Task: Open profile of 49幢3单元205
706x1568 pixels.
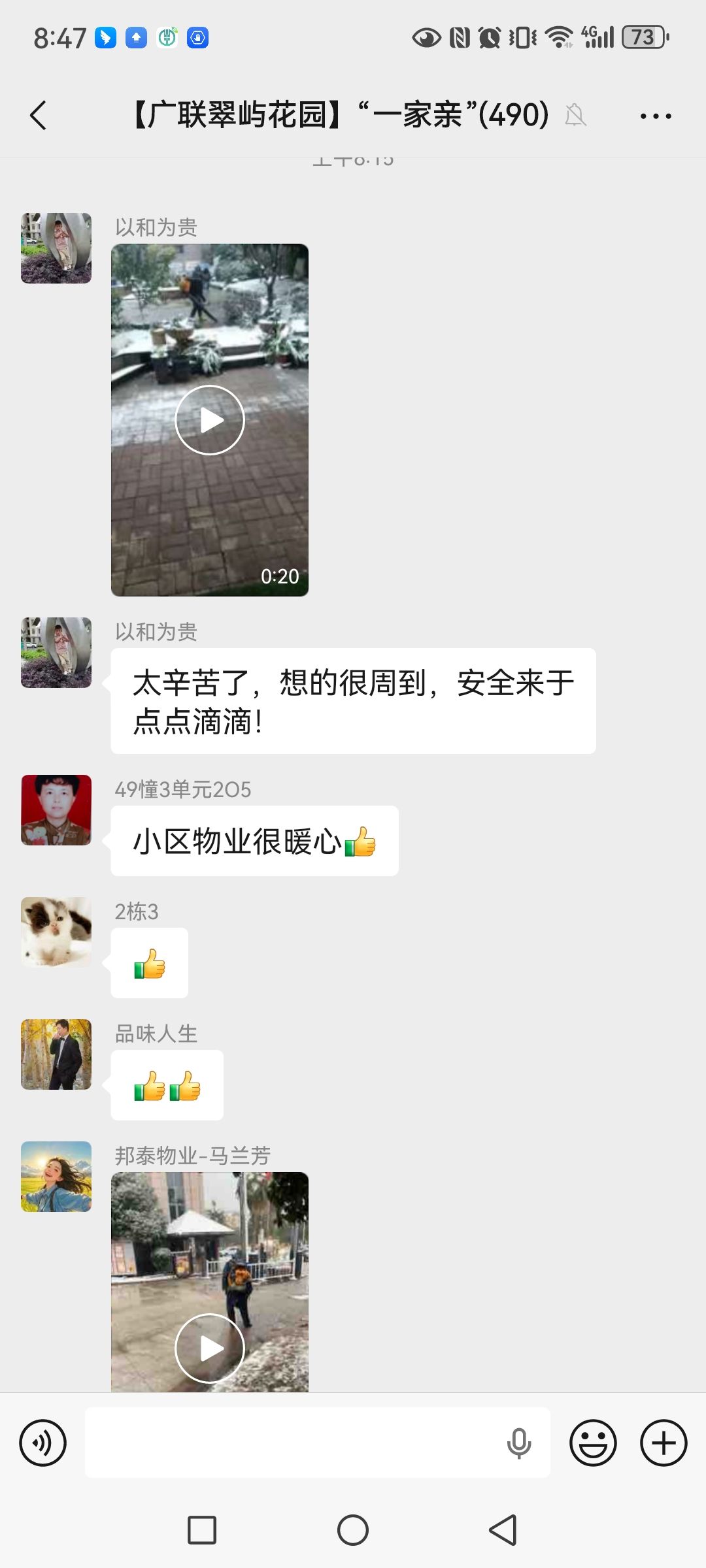Action: tap(56, 810)
